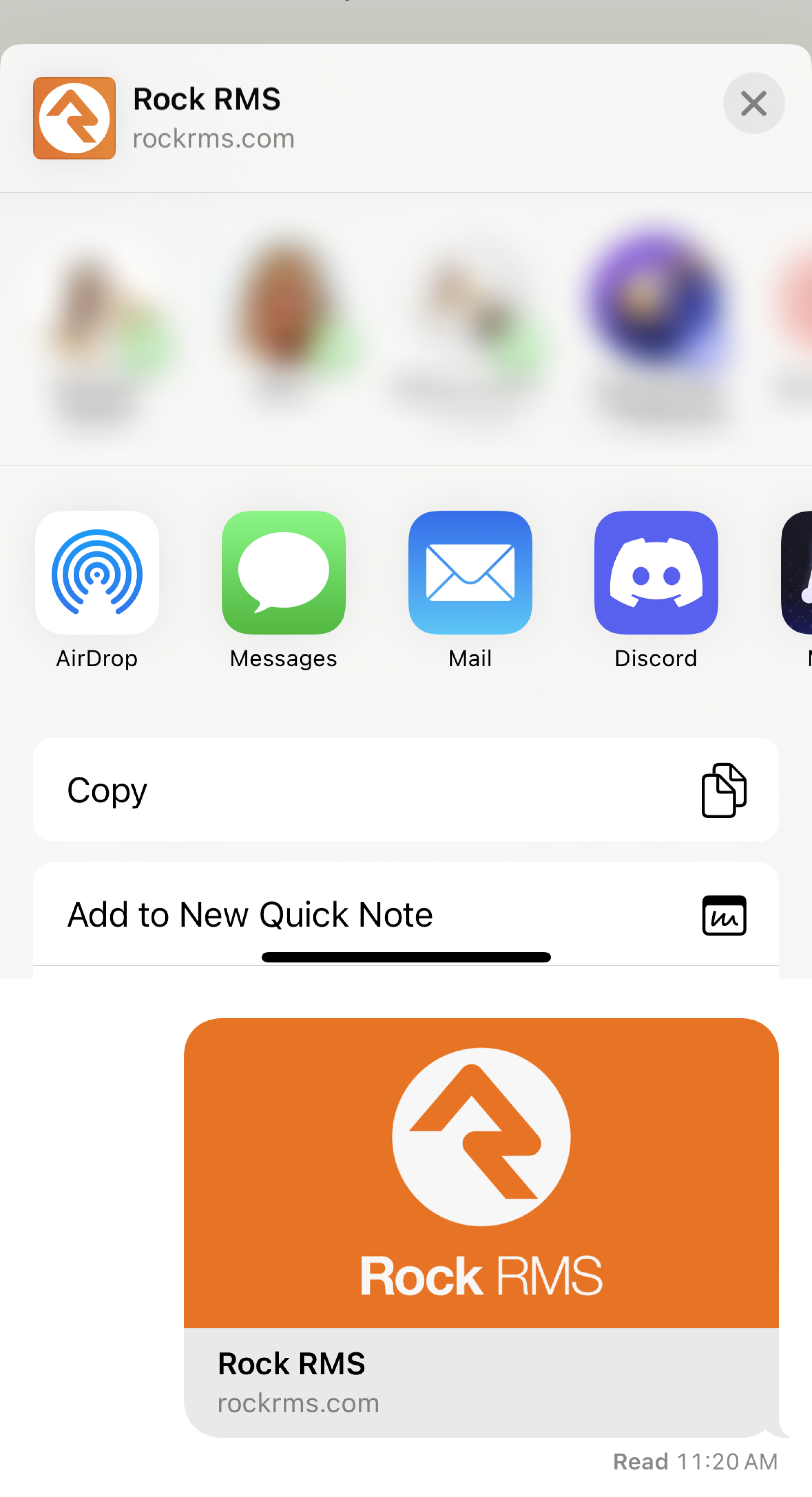Image resolution: width=812 pixels, height=1497 pixels.
Task: Share Rock RMS through Messages
Action: coord(283,573)
